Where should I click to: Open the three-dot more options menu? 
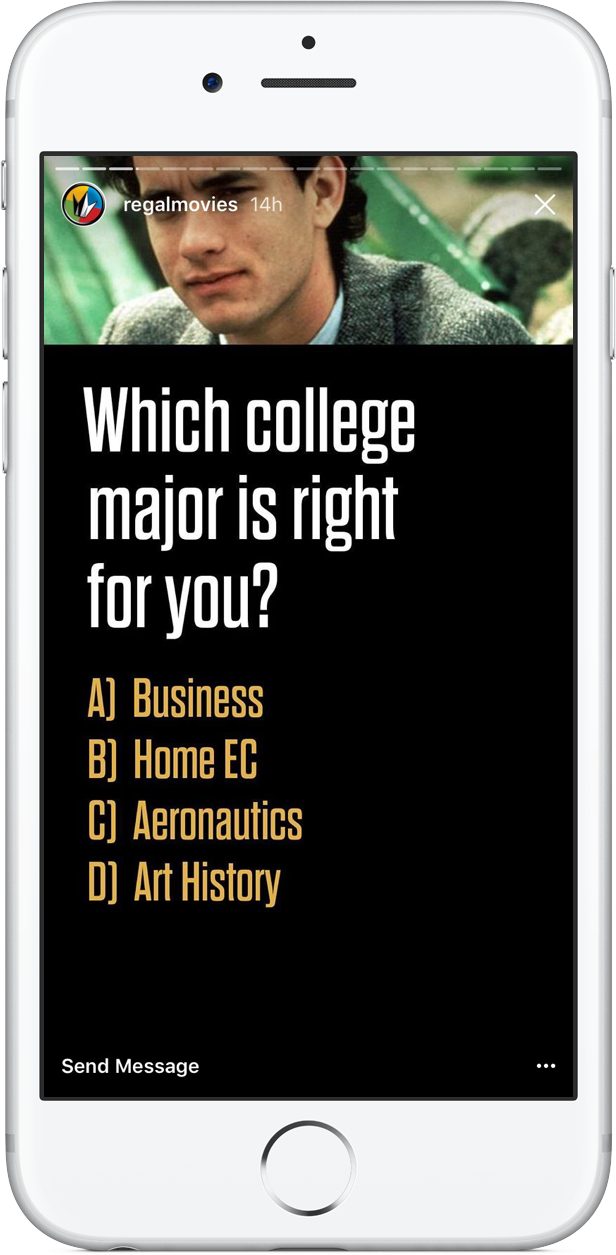click(545, 1066)
